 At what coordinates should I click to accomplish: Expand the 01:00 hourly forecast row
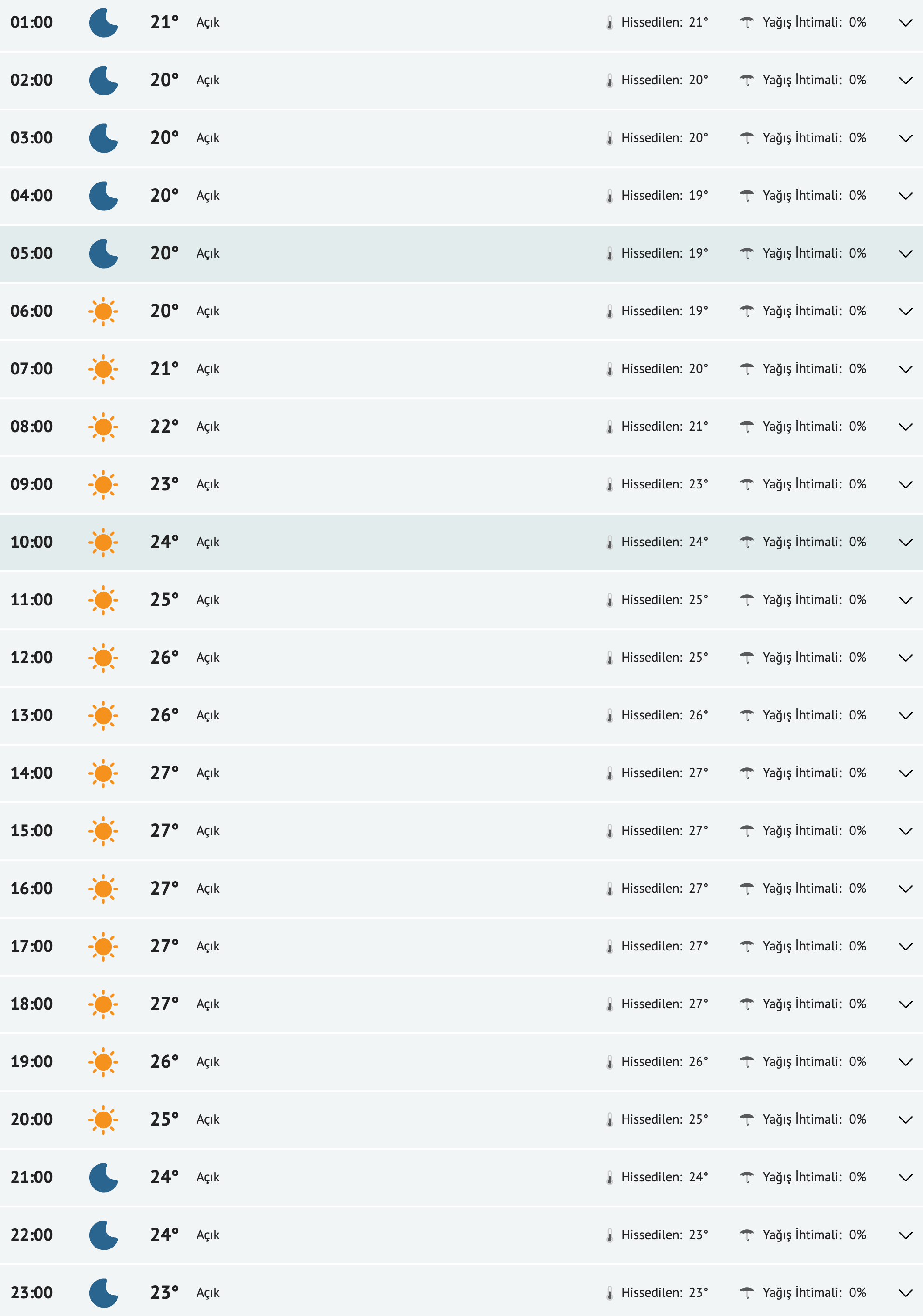coord(905,23)
